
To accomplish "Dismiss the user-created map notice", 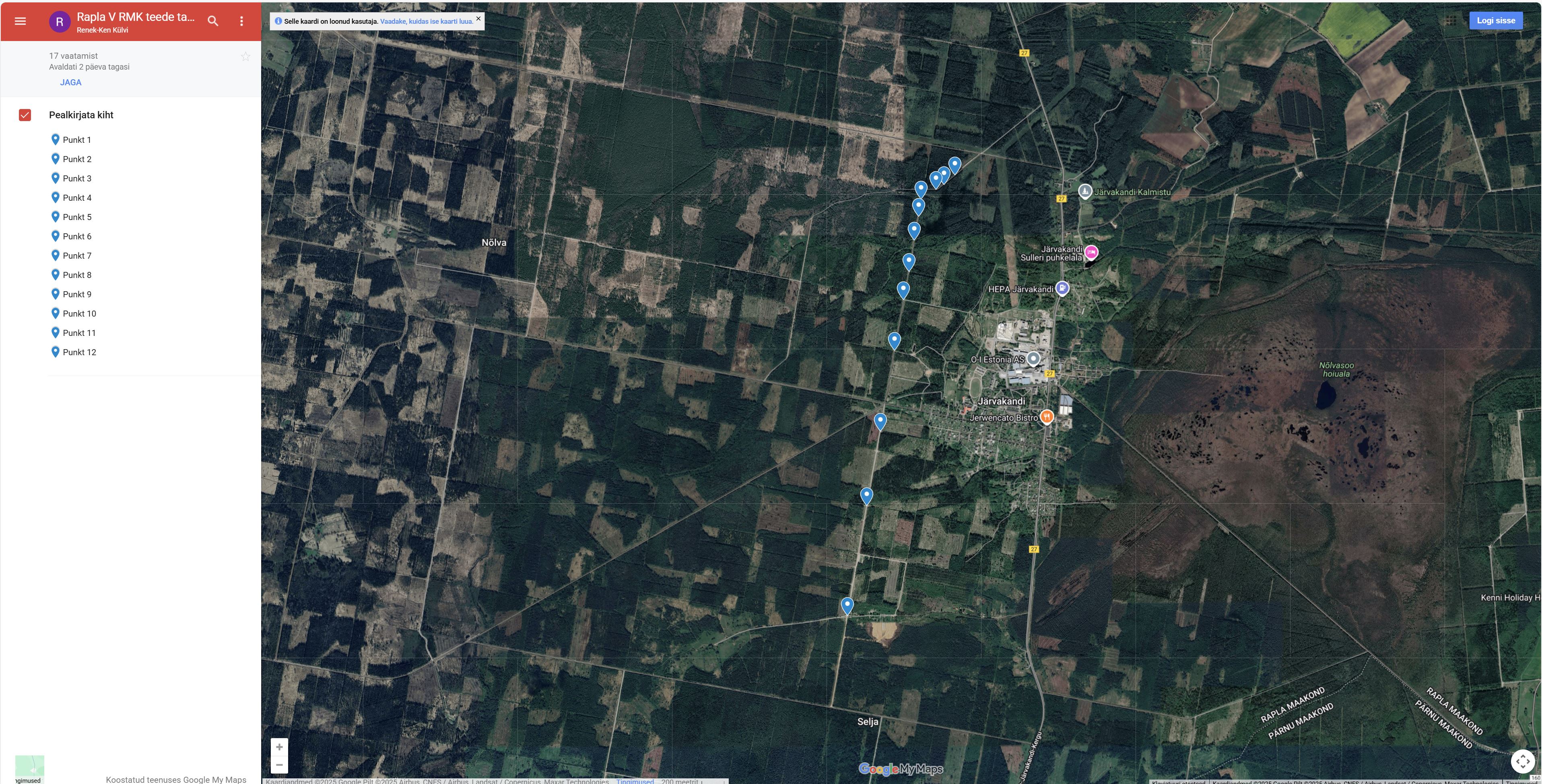I will [x=478, y=19].
